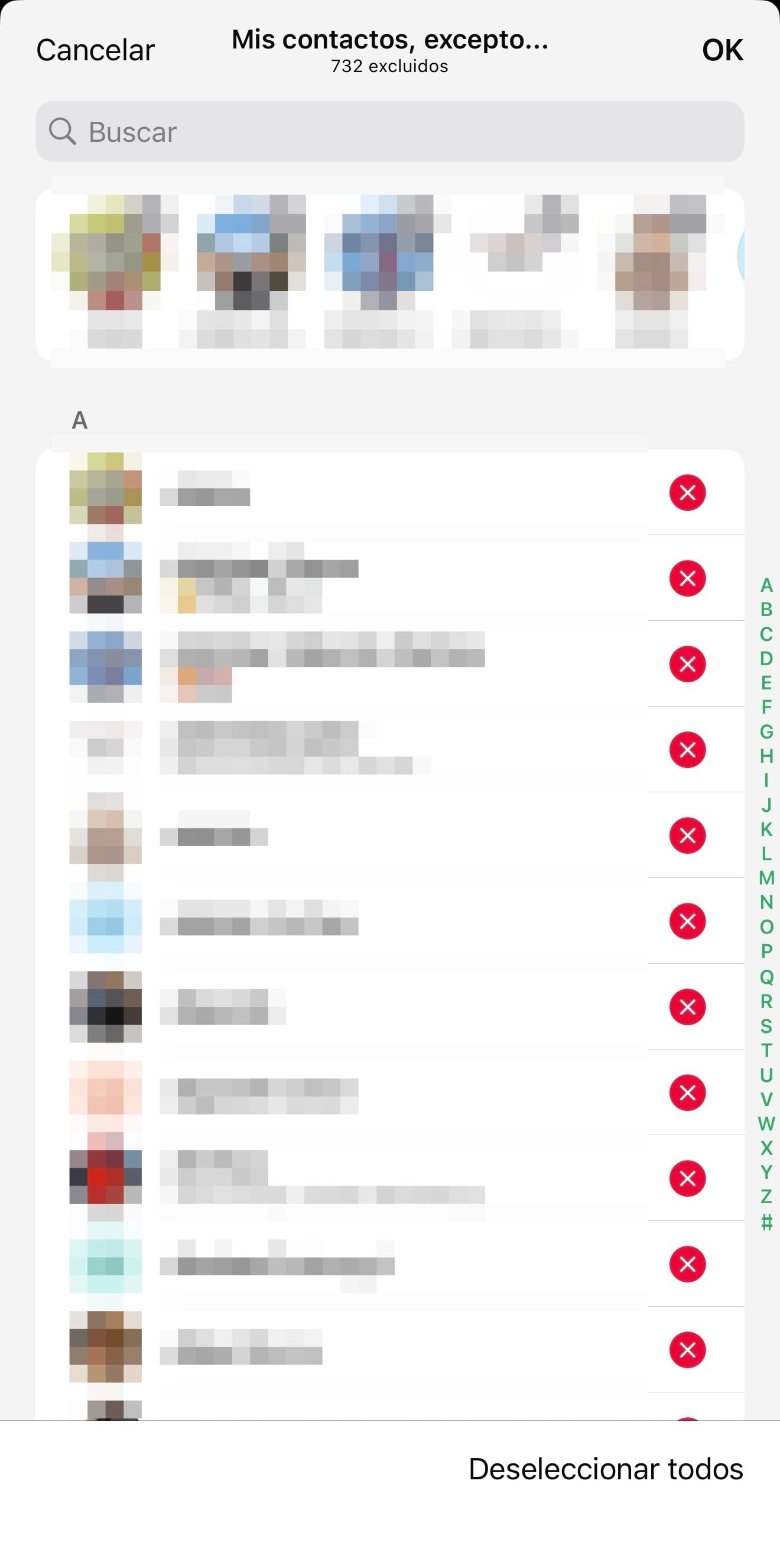
Task: Remove the first contact under section A
Action: (x=686, y=493)
